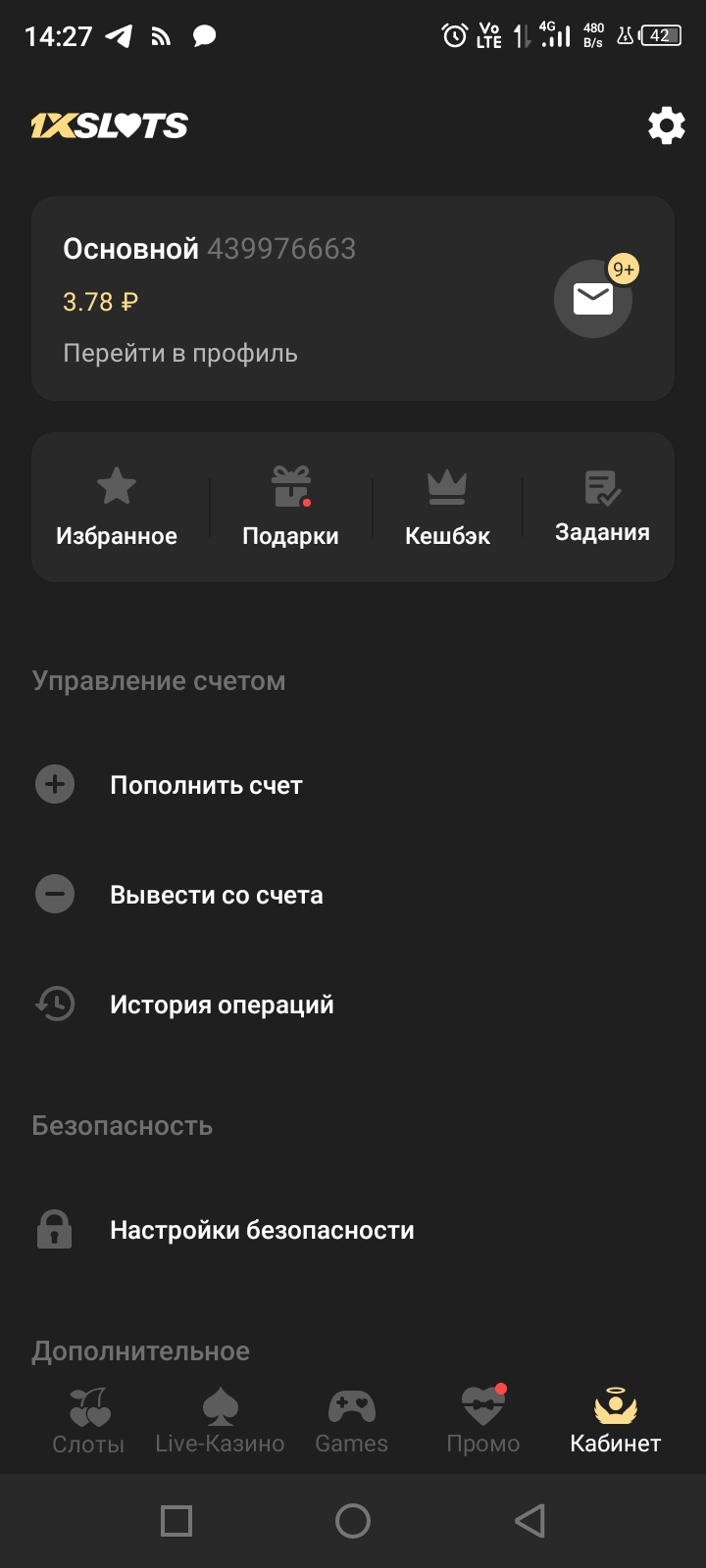Open Подарки gifts section
Screen dimensions: 706x1568
tap(290, 508)
